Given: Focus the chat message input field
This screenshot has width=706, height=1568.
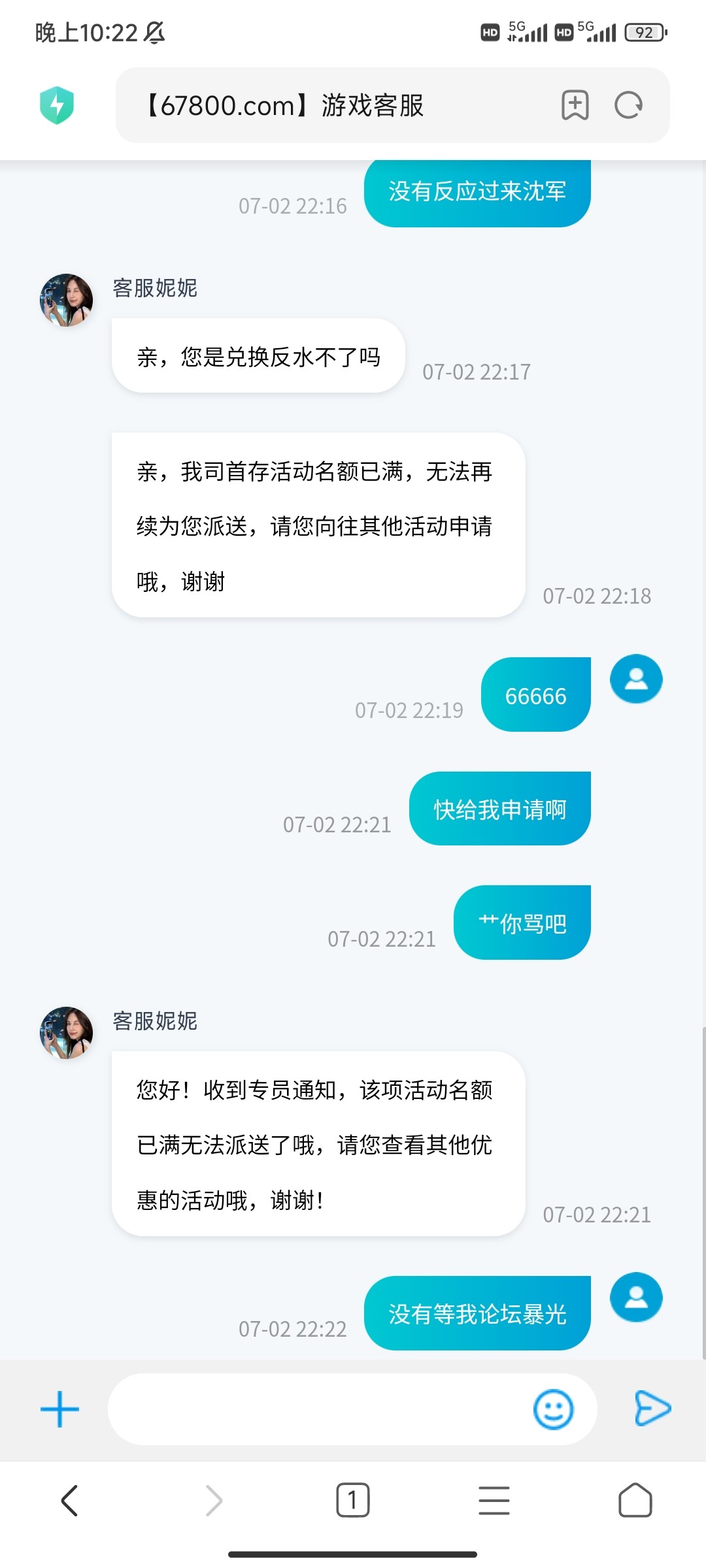Looking at the screenshot, I should pos(314,1409).
